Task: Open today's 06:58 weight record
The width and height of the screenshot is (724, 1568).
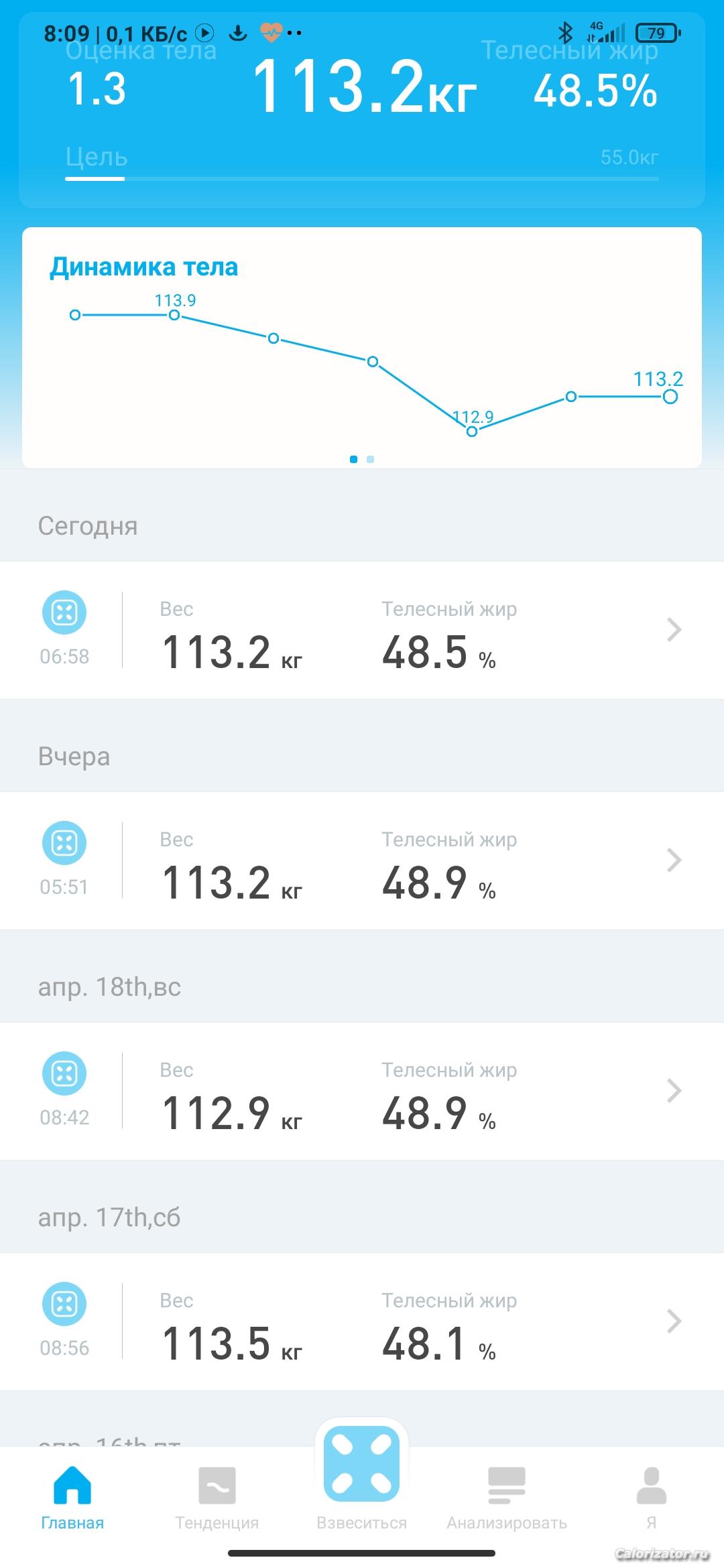Action: [x=362, y=630]
